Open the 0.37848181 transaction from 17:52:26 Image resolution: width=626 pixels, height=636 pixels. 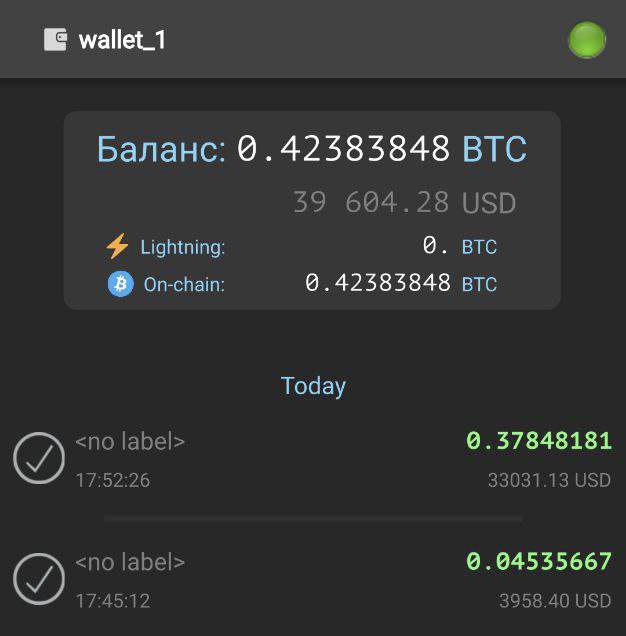pyautogui.click(x=312, y=459)
